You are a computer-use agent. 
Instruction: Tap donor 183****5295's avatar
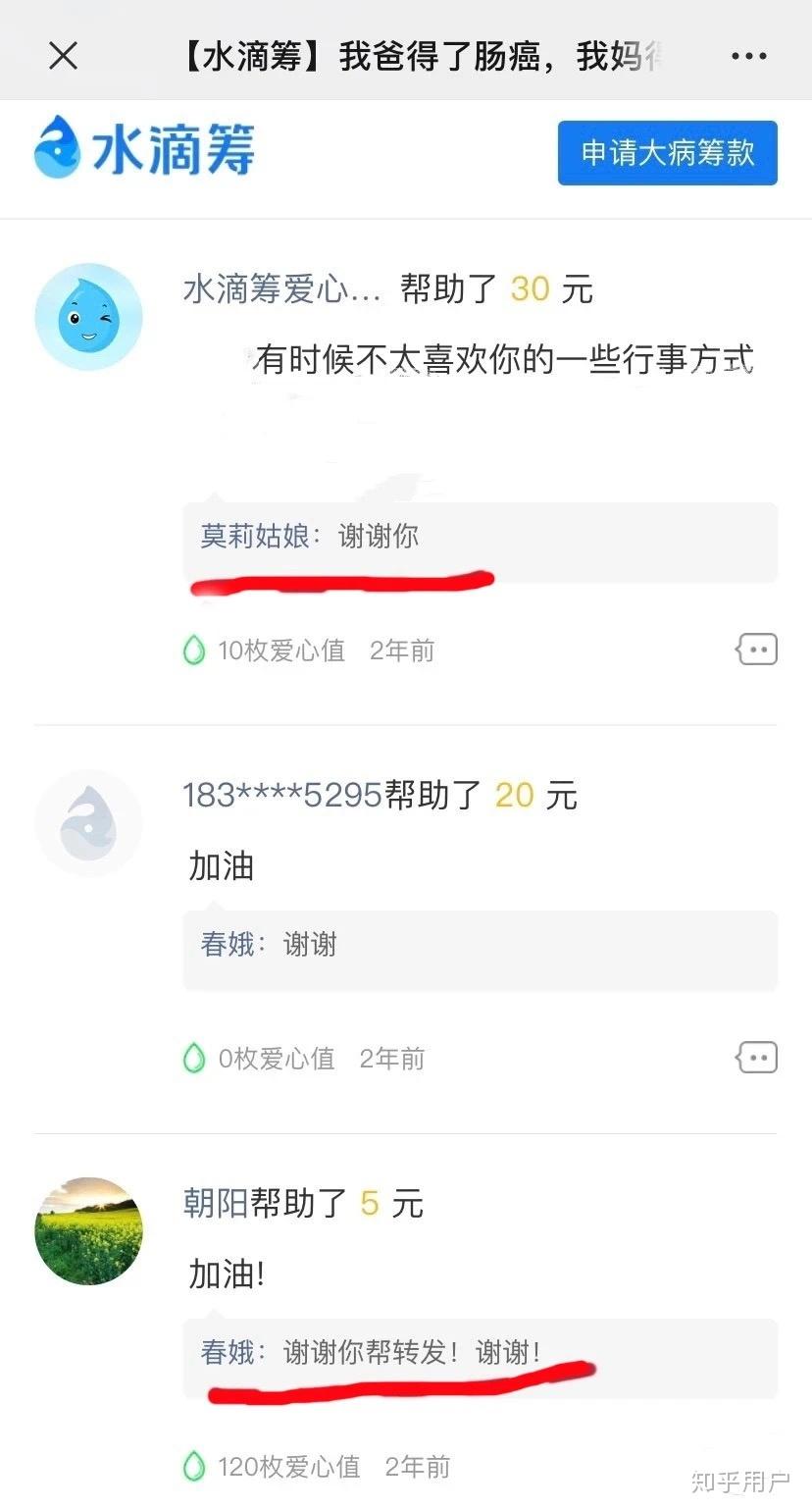pos(88,823)
